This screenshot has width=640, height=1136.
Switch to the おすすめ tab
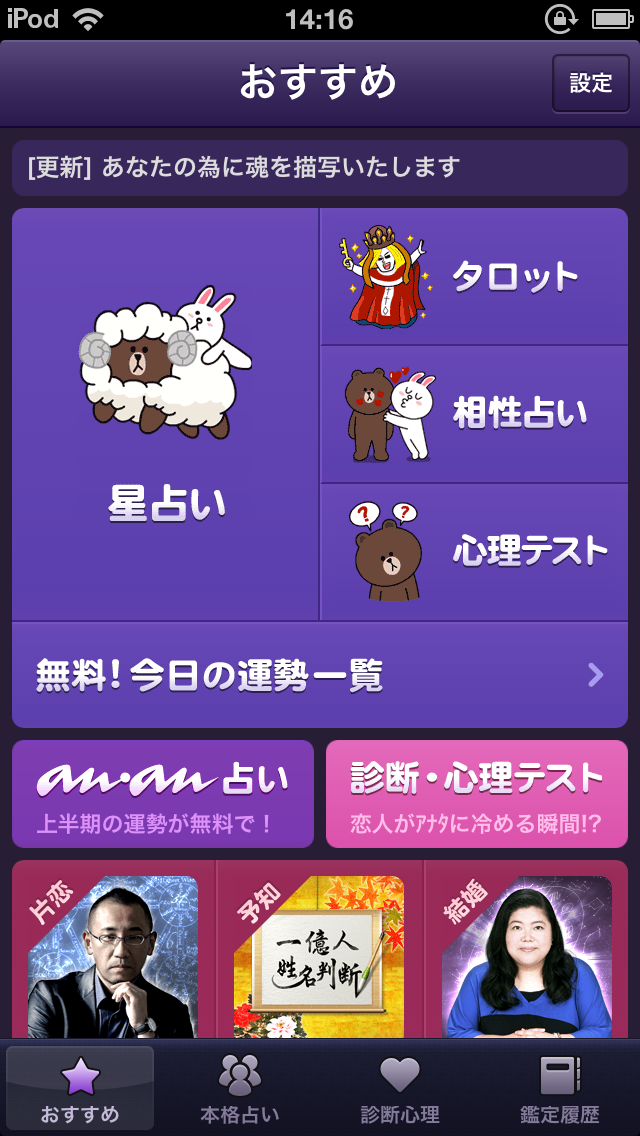pos(80,1087)
